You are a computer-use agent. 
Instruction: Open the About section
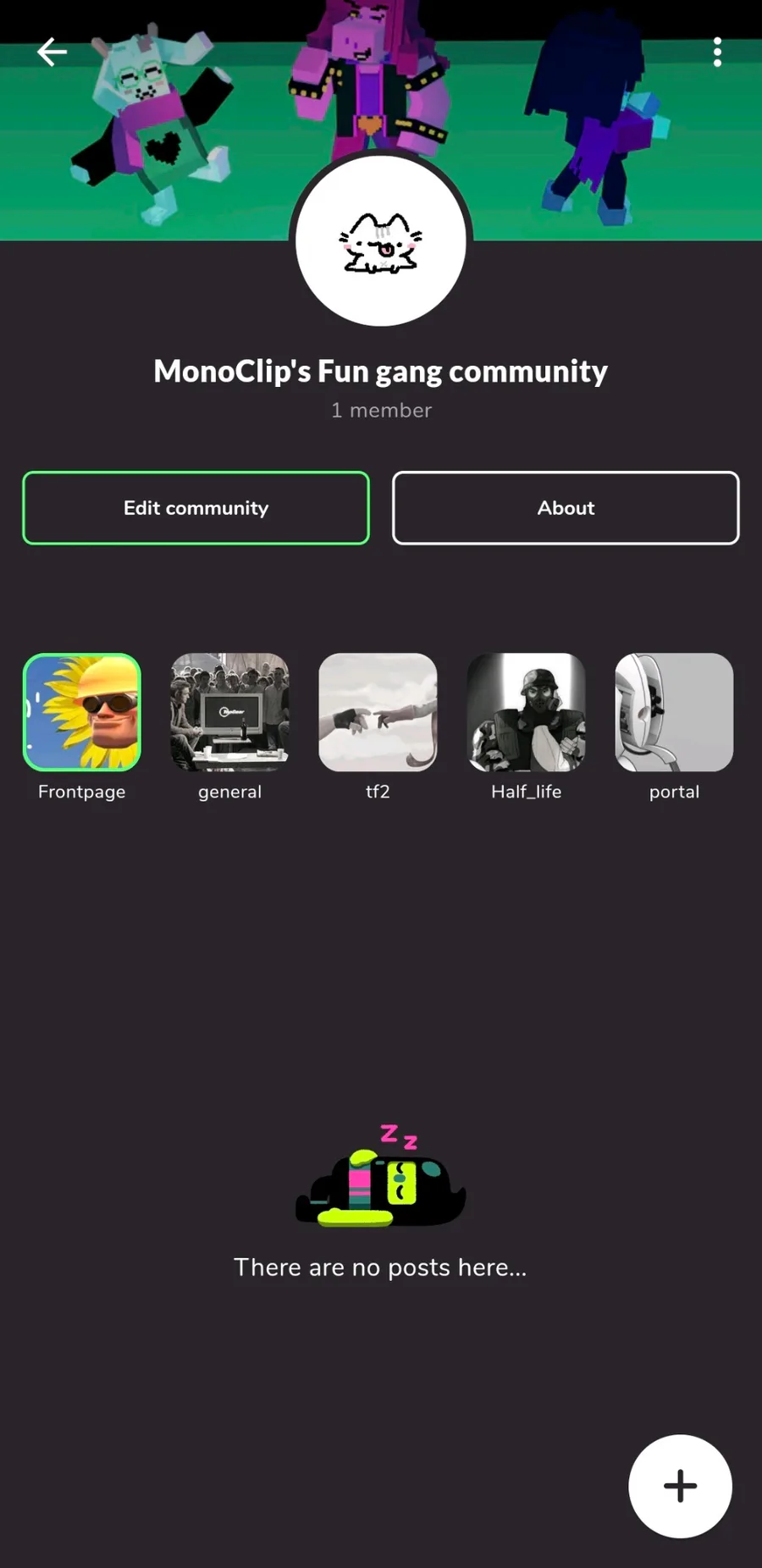pos(566,508)
